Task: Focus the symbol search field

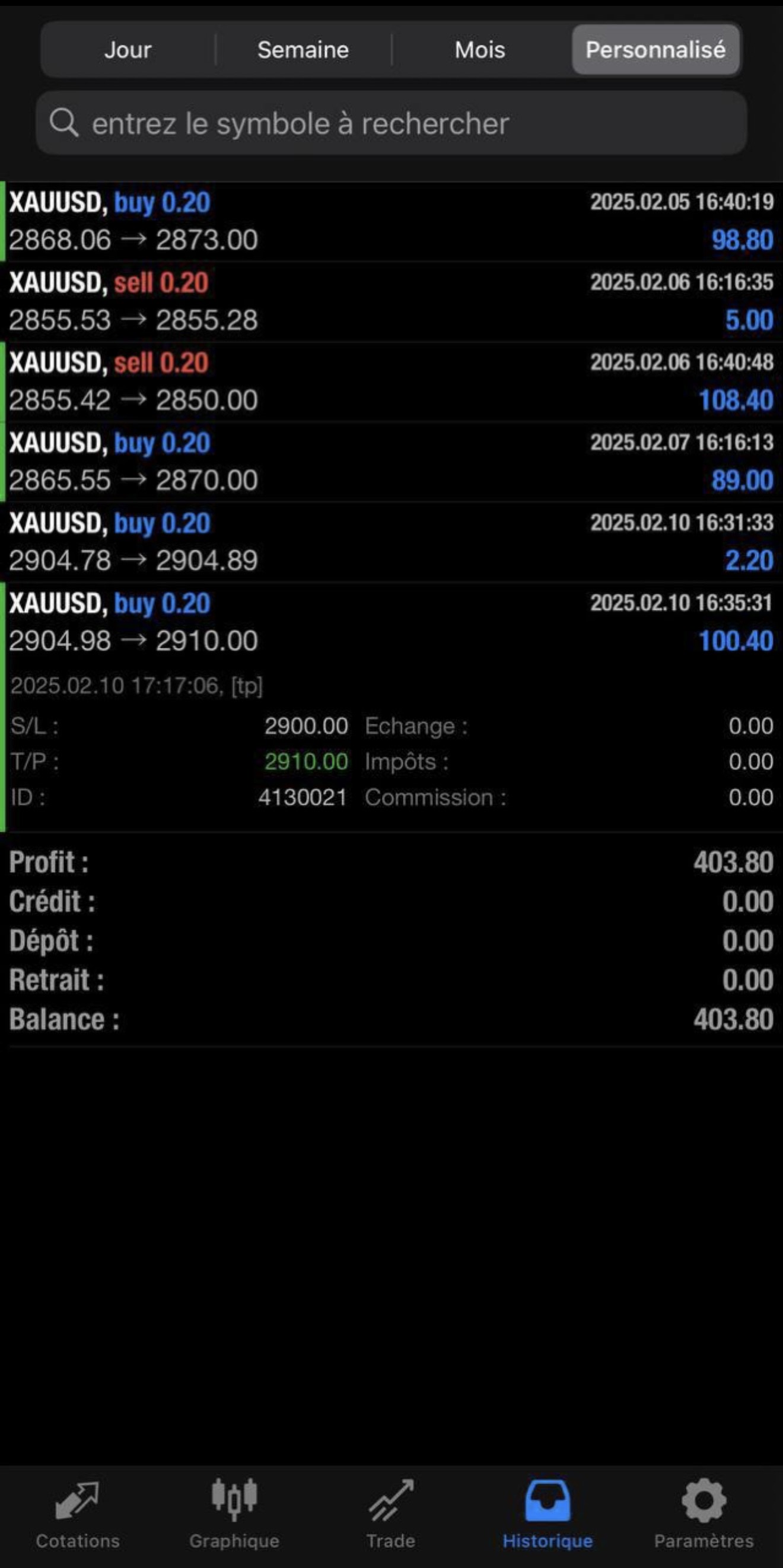Action: 391,123
